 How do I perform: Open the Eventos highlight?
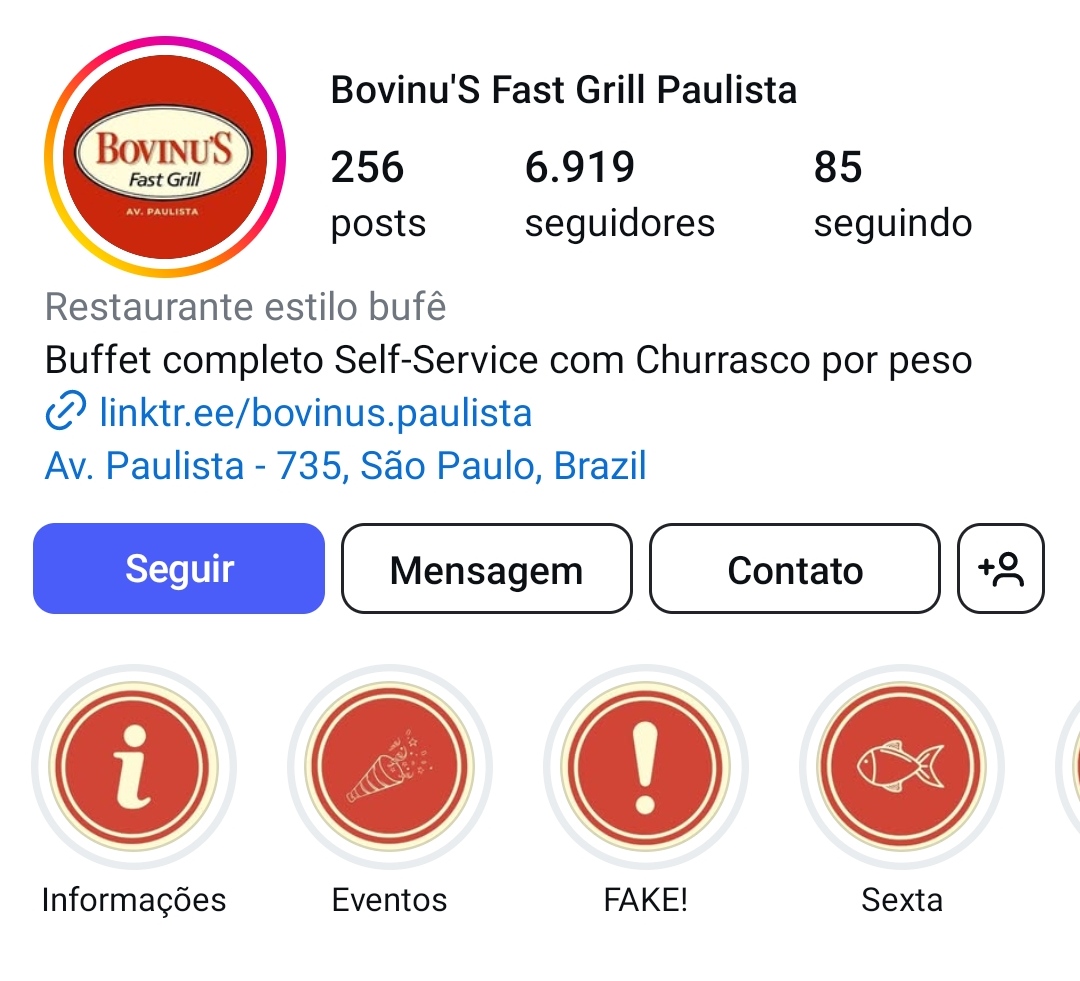(x=389, y=768)
